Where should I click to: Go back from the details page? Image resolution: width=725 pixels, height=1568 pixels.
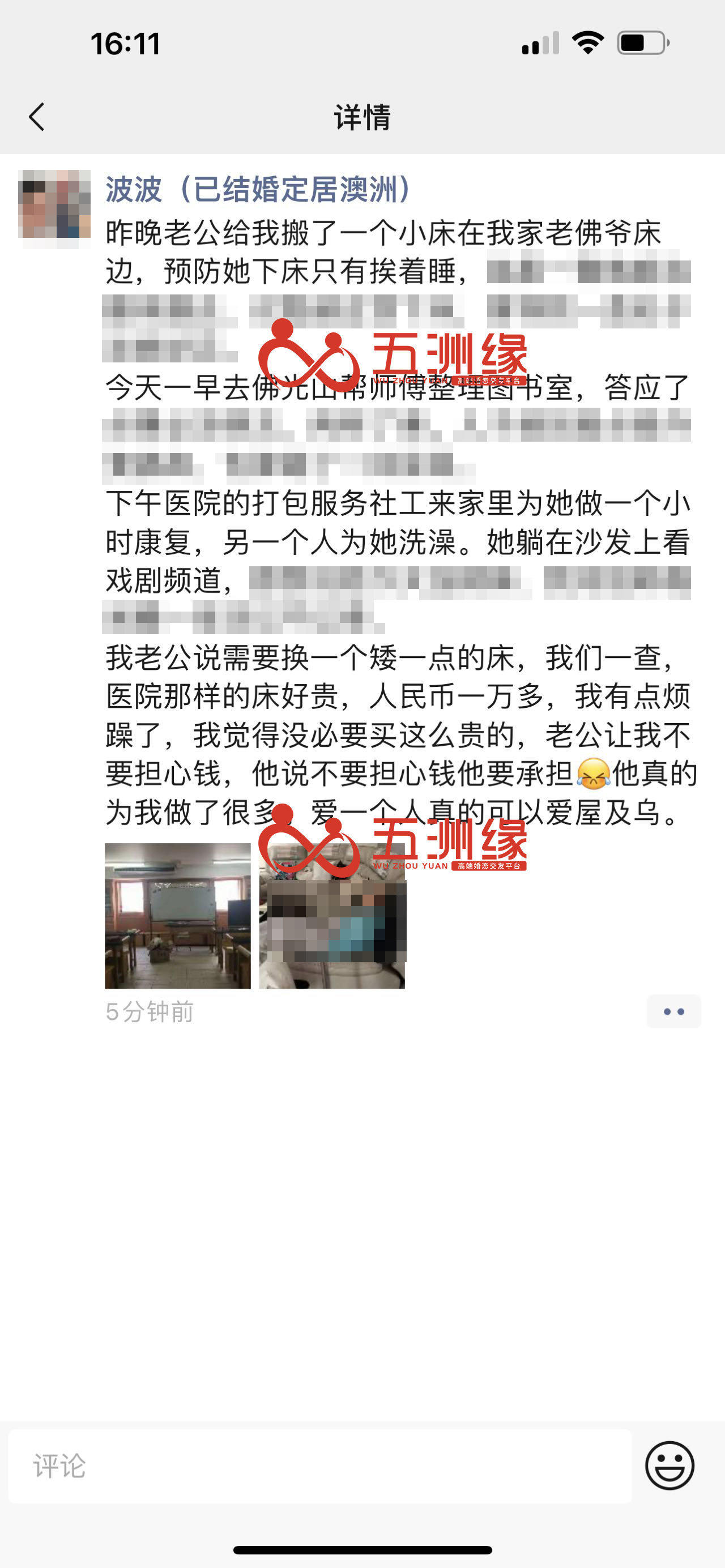click(x=36, y=117)
